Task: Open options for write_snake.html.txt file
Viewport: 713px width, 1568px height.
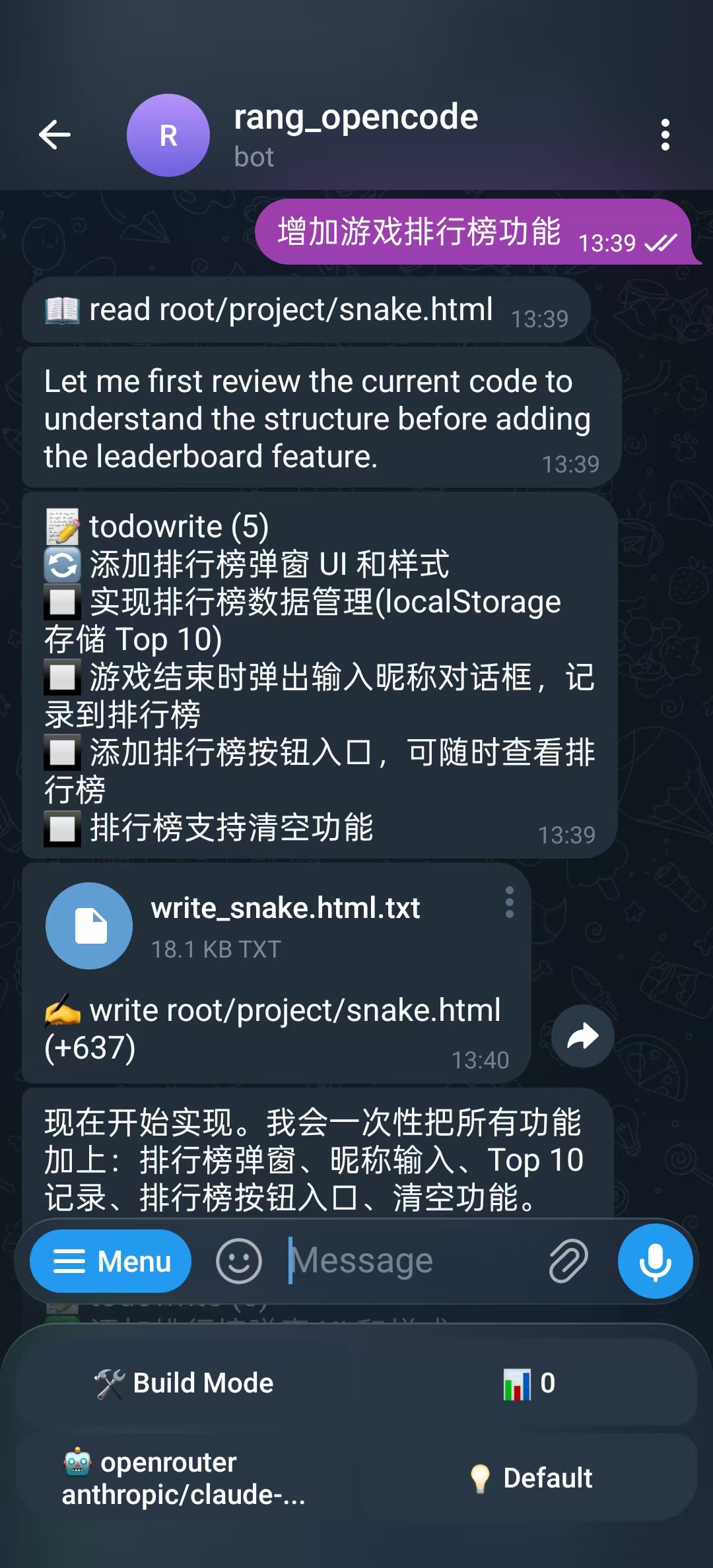Action: (x=509, y=902)
